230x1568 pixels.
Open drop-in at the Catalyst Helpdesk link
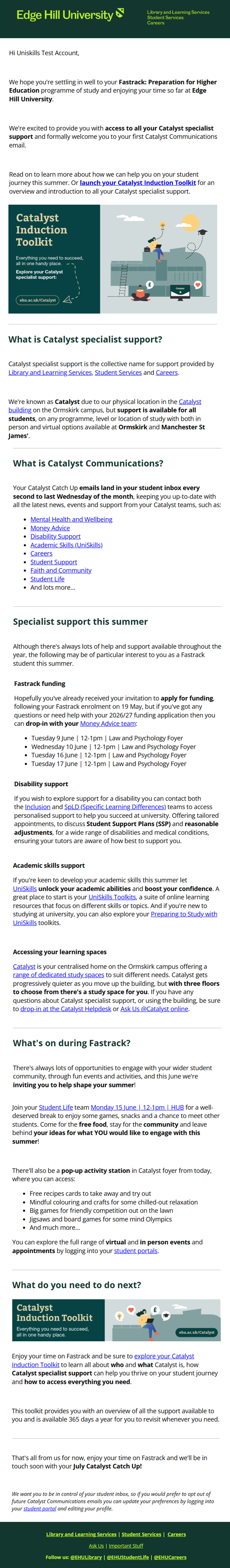pyautogui.click(x=66, y=1009)
